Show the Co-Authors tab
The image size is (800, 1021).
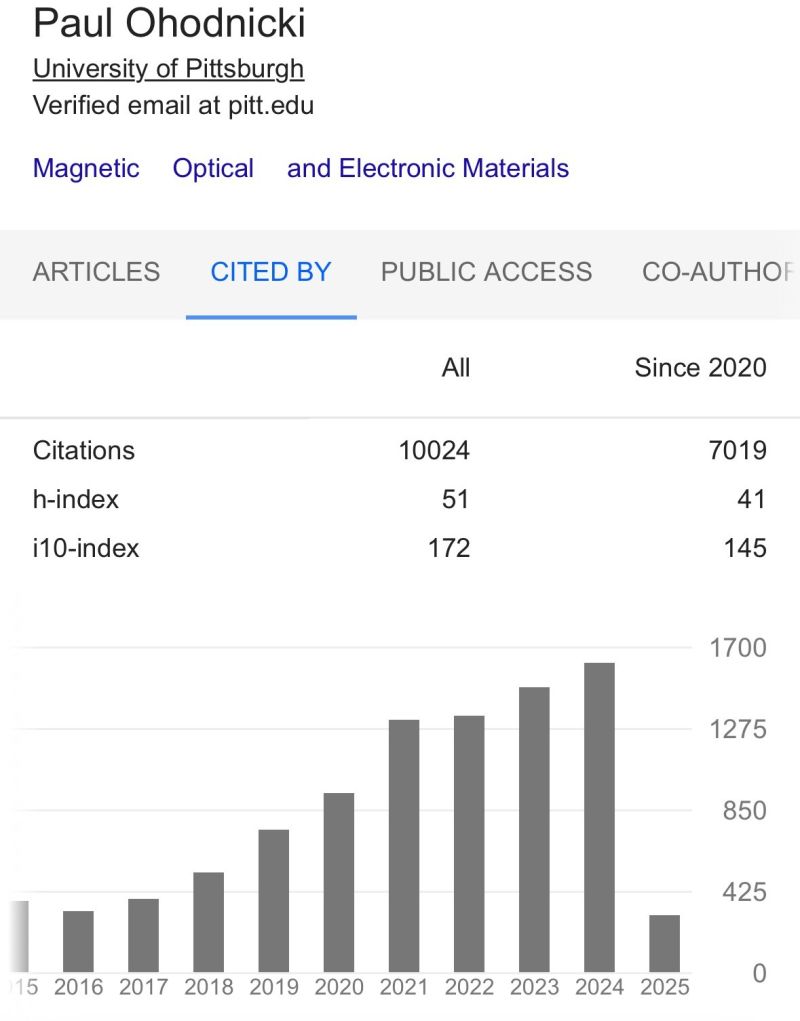(718, 272)
